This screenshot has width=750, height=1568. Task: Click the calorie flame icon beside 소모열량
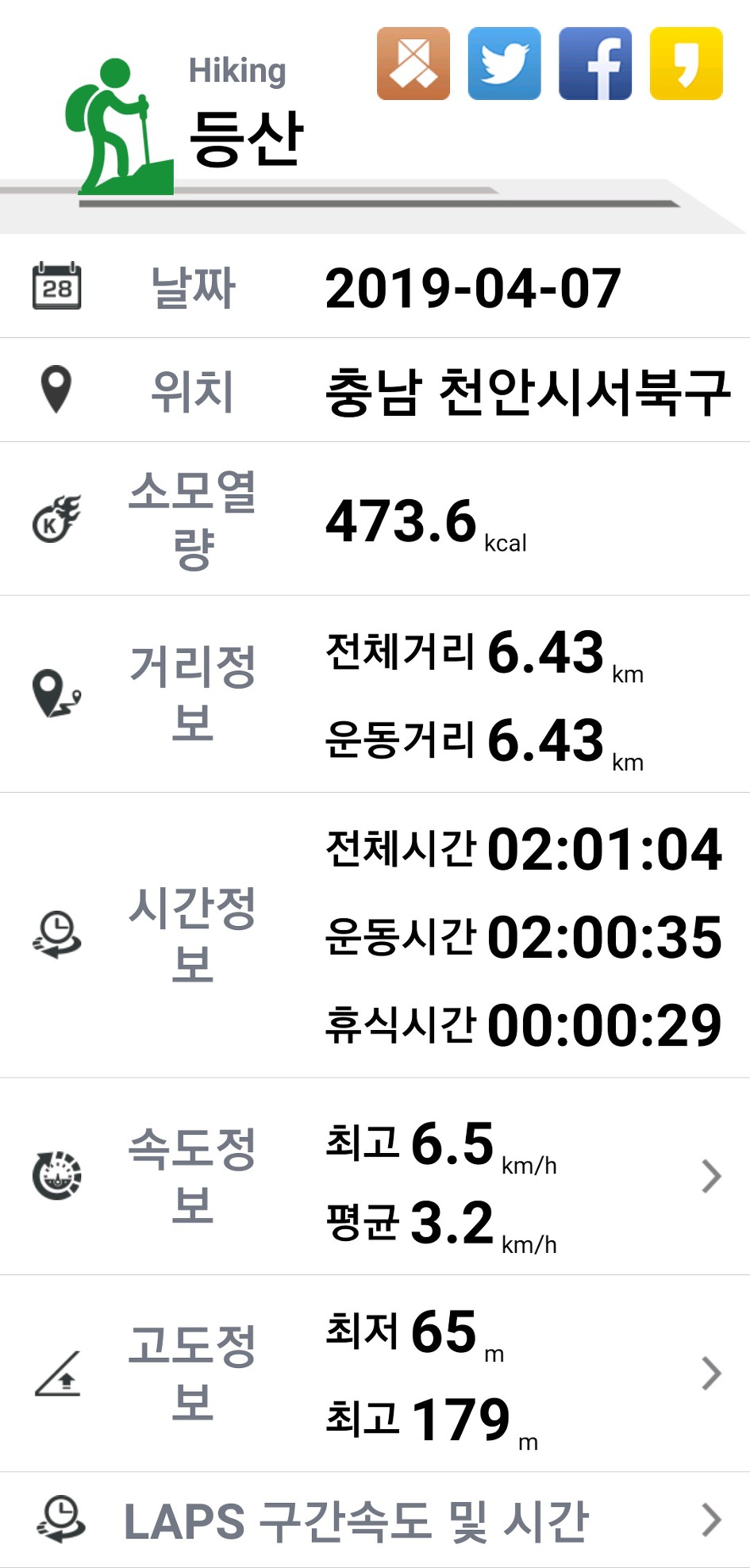pos(57,520)
